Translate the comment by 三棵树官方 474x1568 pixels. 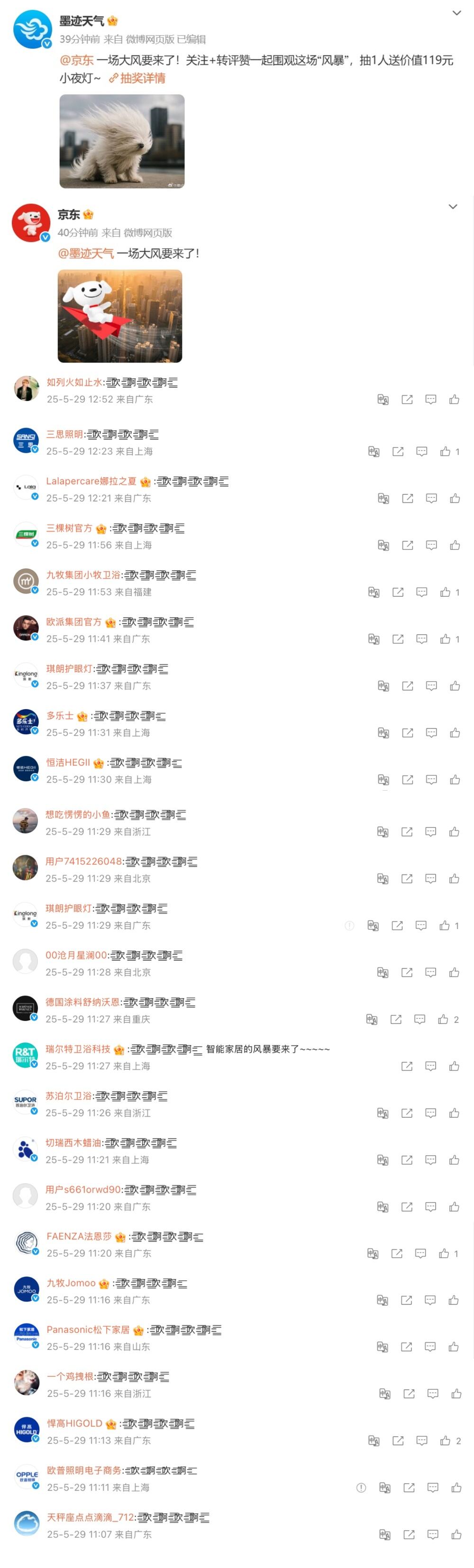point(383,546)
